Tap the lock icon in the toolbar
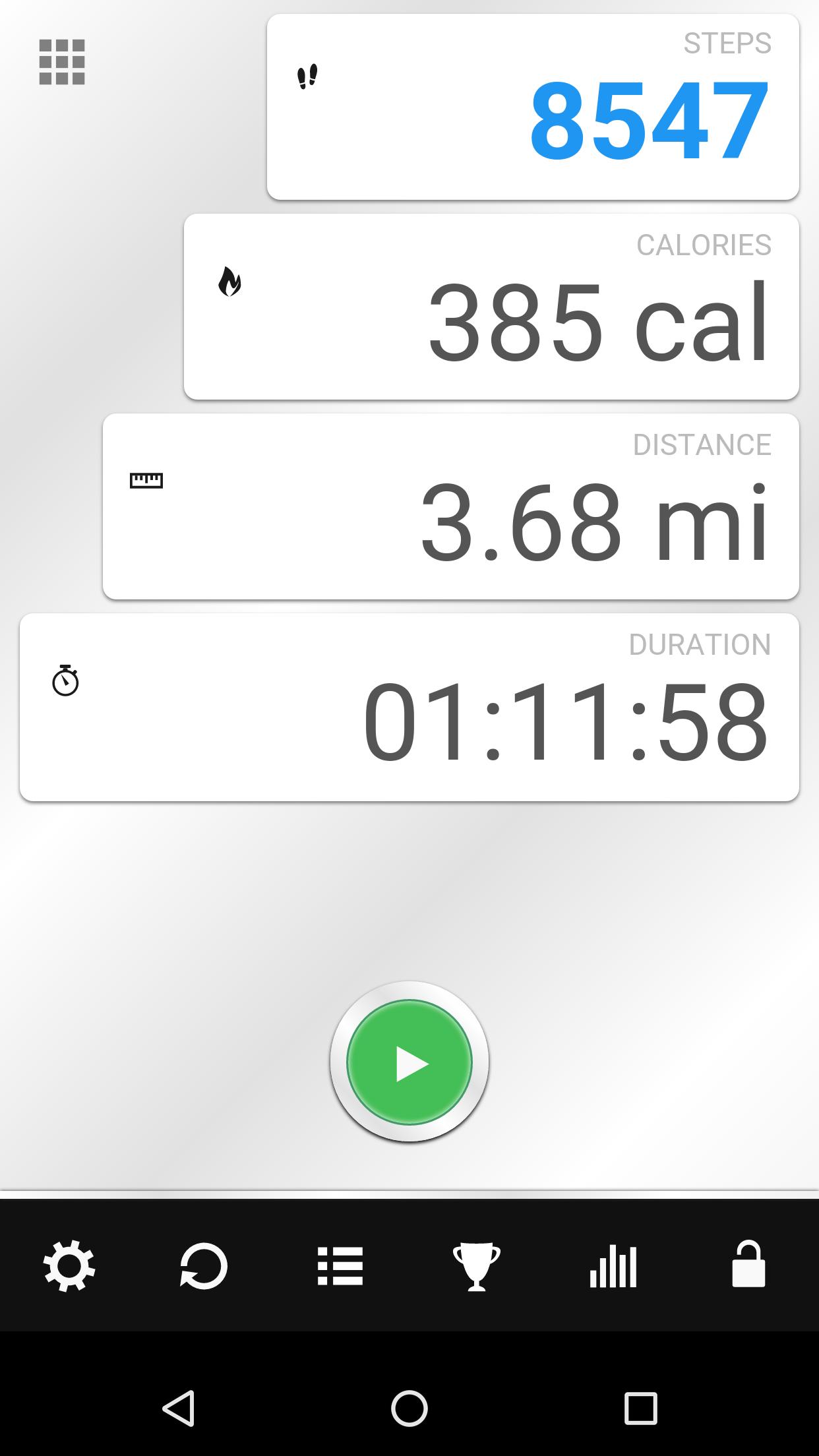819x1456 pixels. pyautogui.click(x=748, y=1264)
